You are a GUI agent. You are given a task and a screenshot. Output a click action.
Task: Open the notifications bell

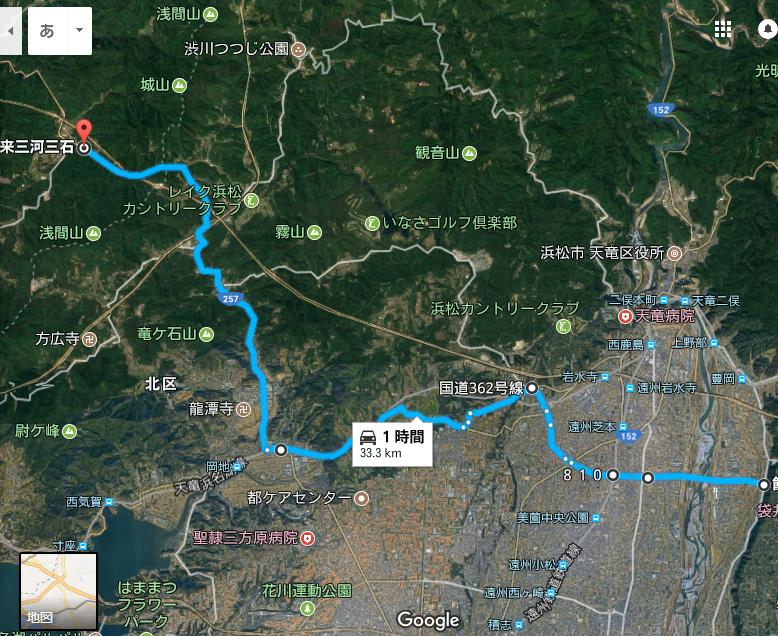pos(768,29)
